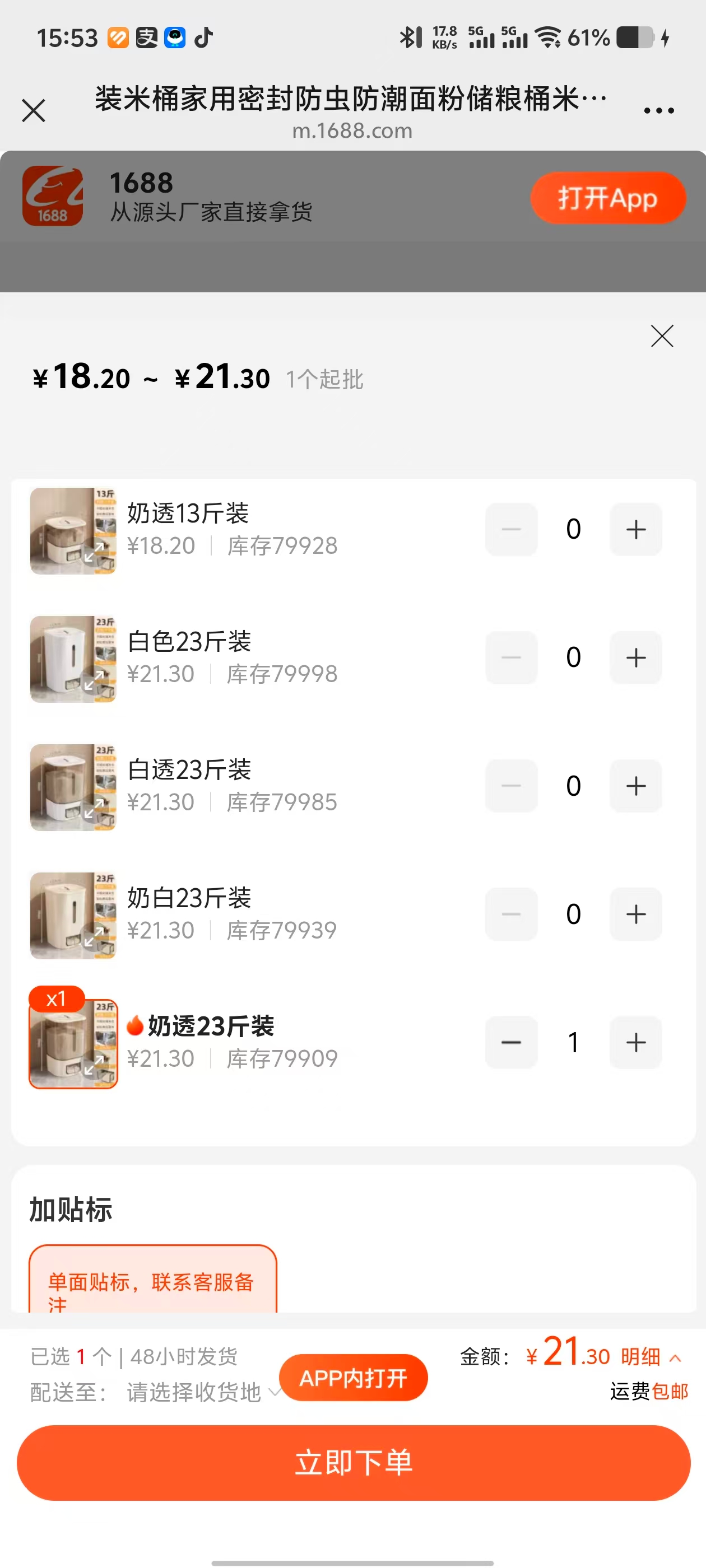Increase quantity of 奶透13斤装
This screenshot has width=706, height=1568.
coord(635,530)
